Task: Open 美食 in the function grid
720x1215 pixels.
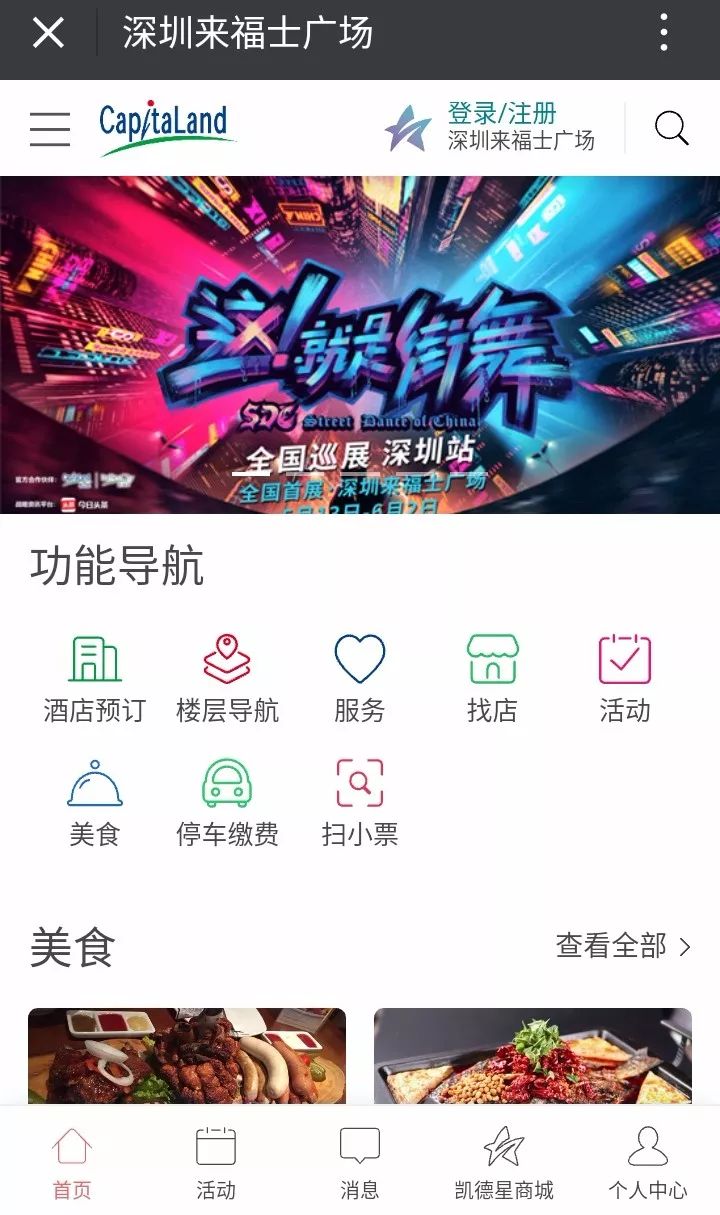Action: coord(95,802)
